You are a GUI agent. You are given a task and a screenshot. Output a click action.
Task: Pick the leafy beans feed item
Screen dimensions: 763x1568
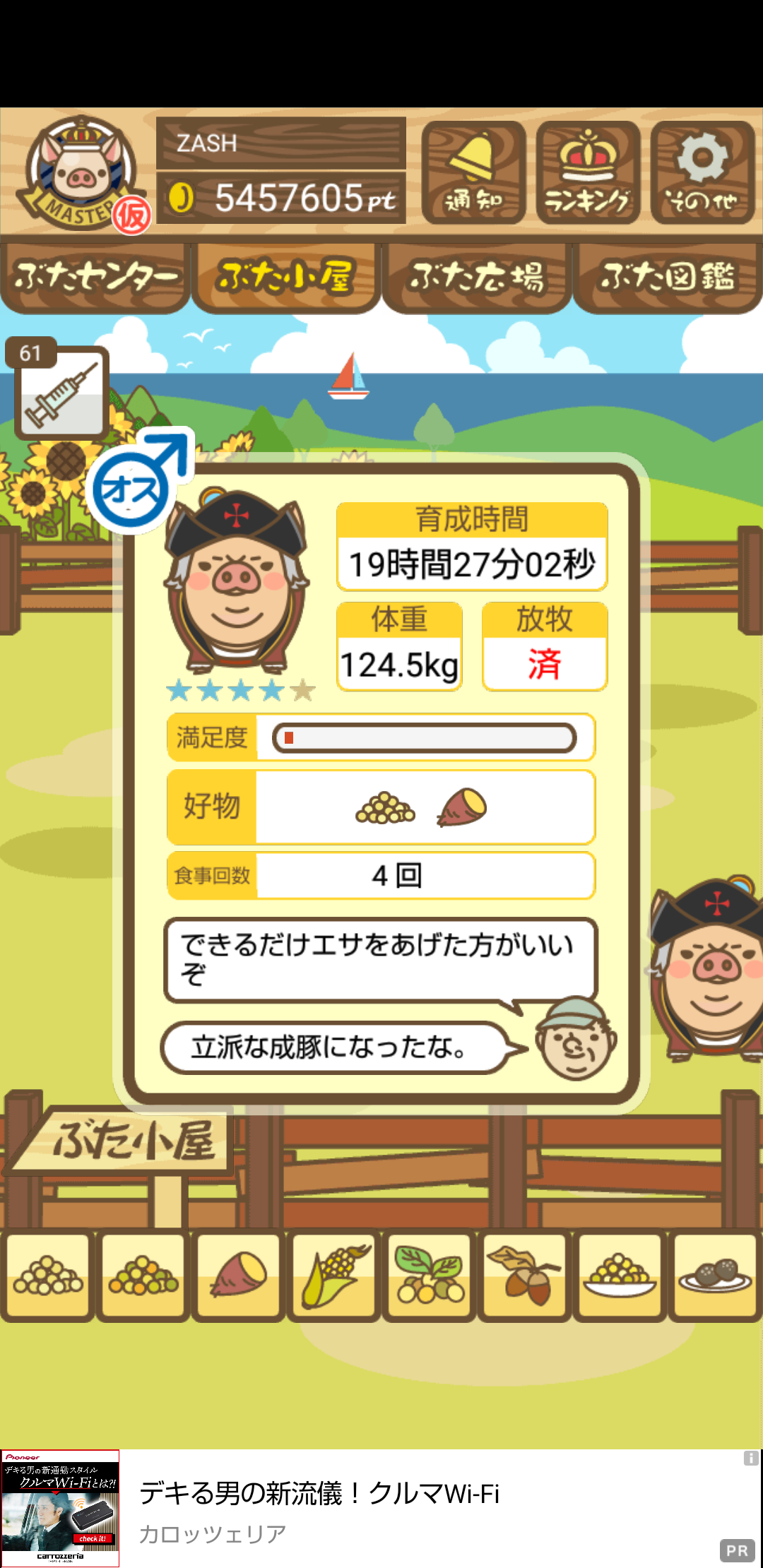tap(429, 1276)
